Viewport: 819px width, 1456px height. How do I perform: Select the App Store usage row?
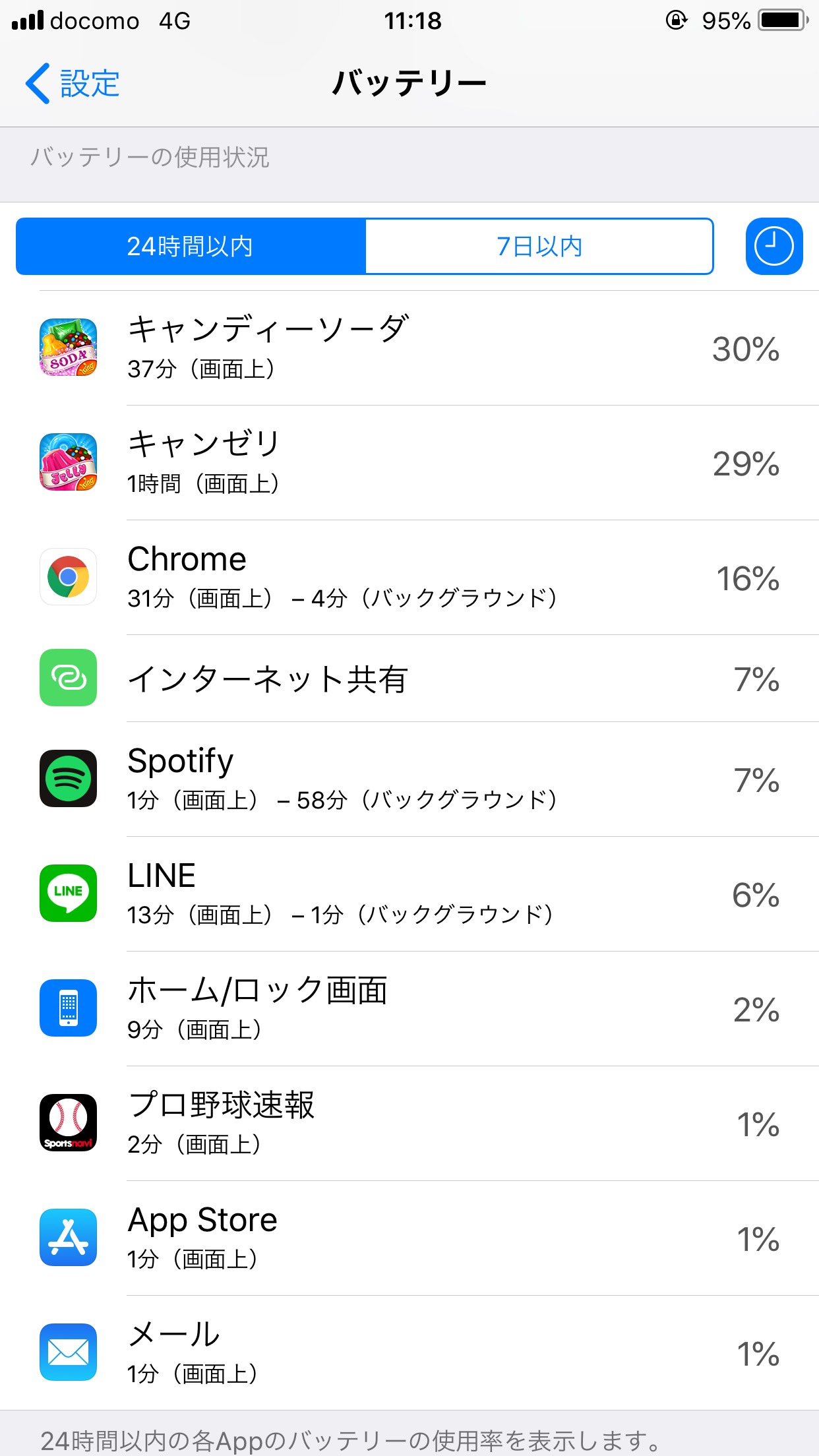(409, 1238)
